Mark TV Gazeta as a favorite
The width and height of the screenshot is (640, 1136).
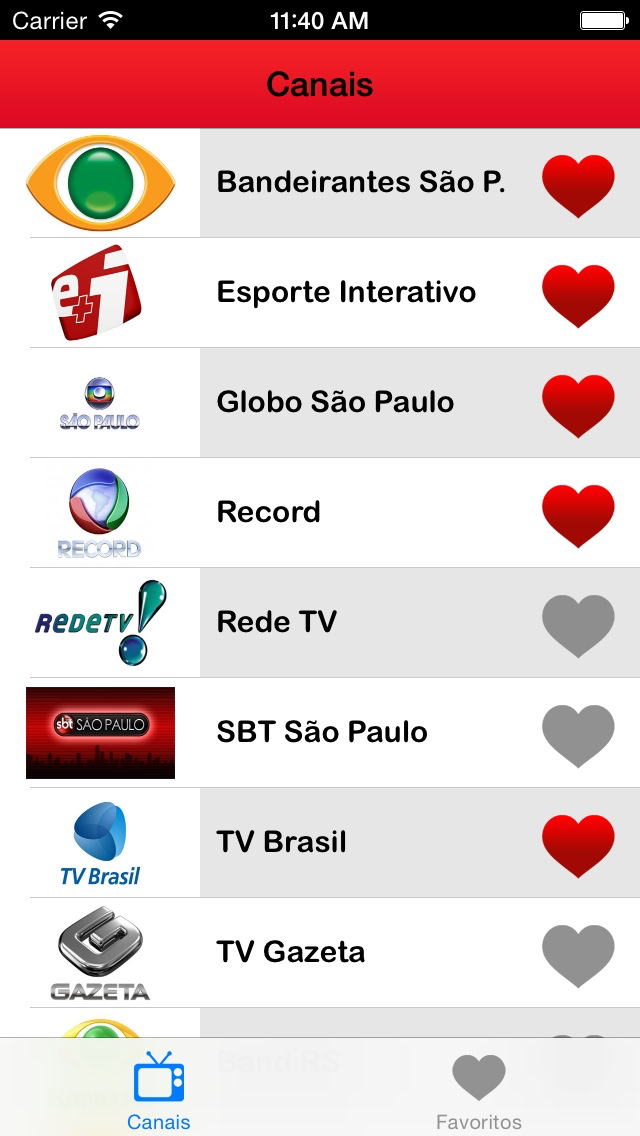(x=578, y=955)
